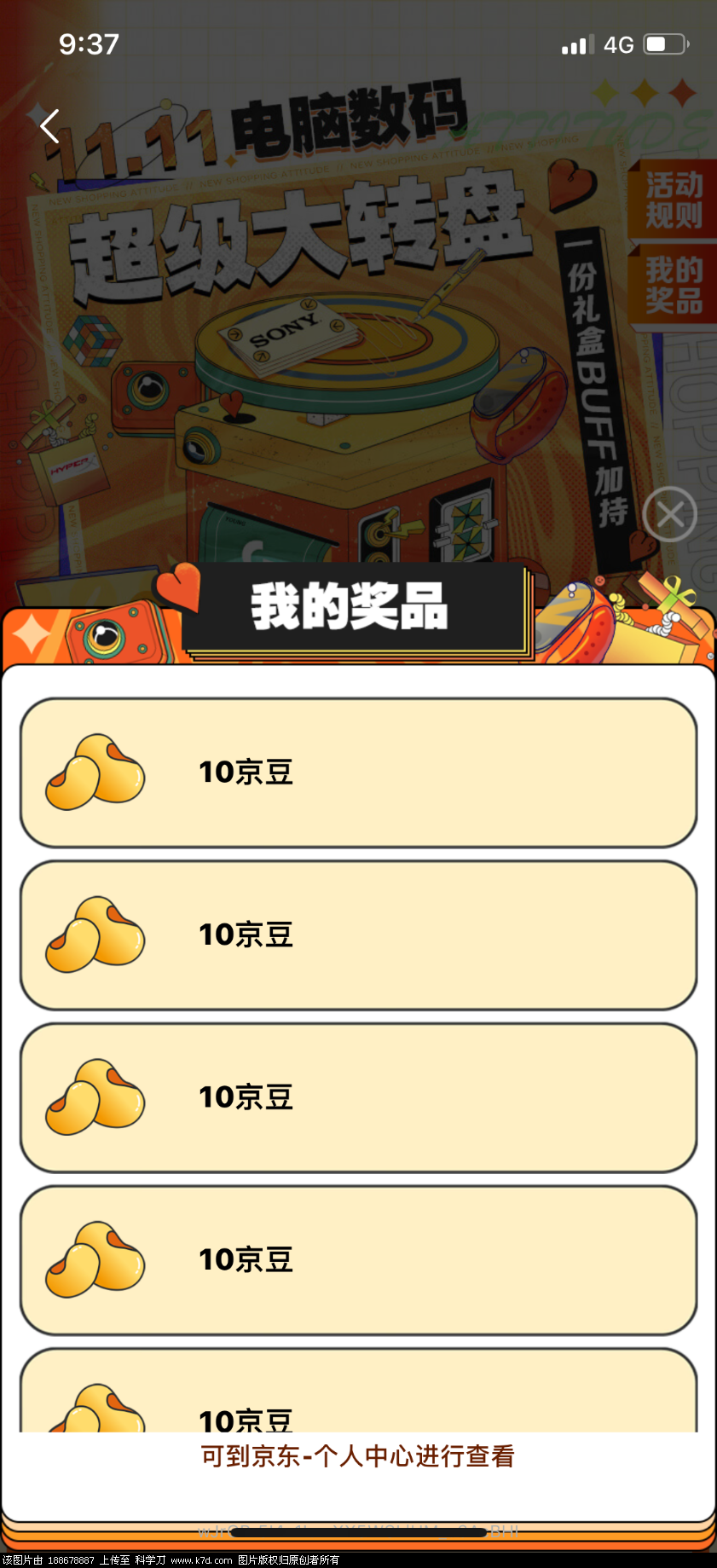Tap the third 10京豆 prize entry
The height and width of the screenshot is (1568, 717).
pos(358,1096)
